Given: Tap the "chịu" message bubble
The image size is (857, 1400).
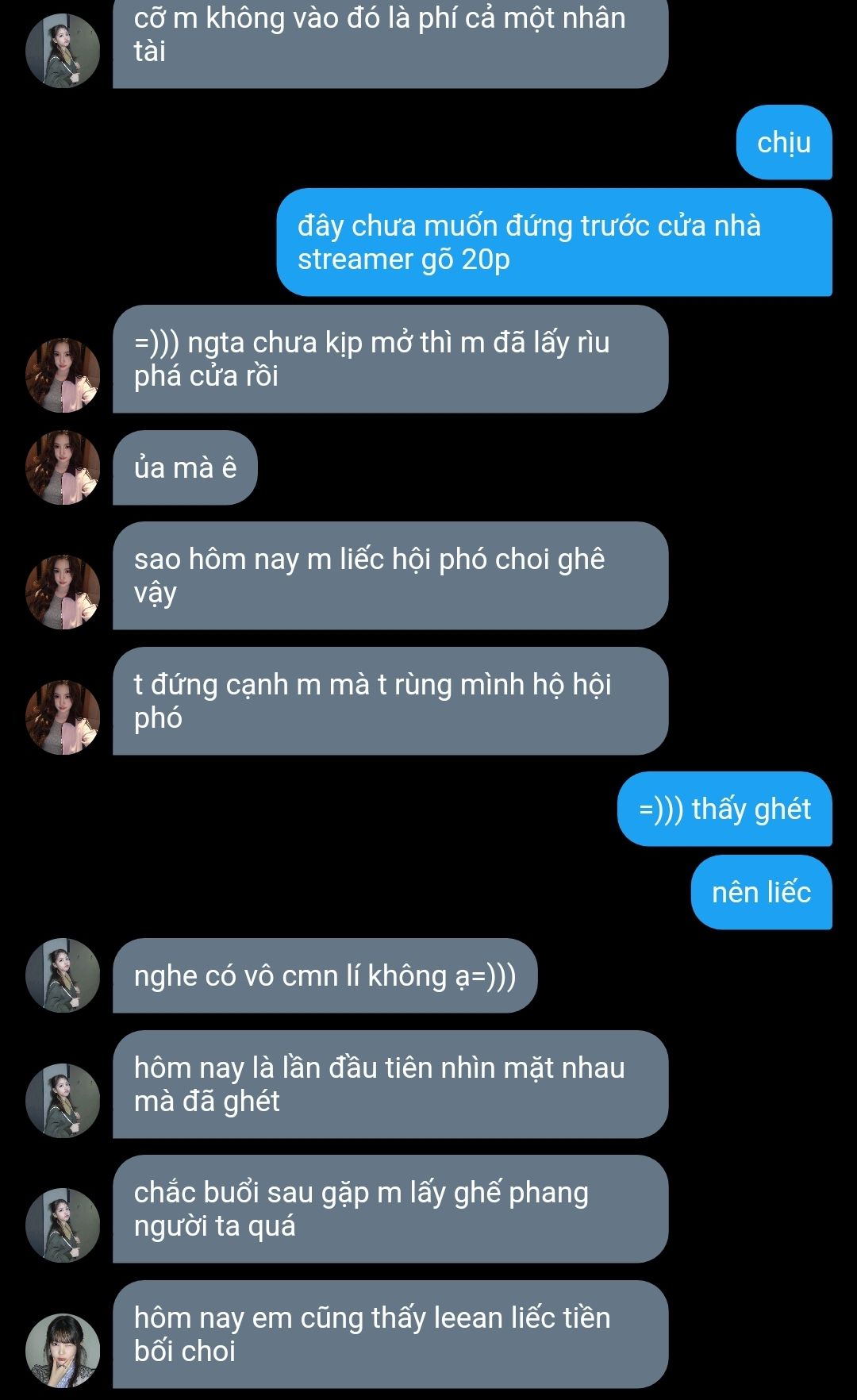Looking at the screenshot, I should tap(783, 143).
